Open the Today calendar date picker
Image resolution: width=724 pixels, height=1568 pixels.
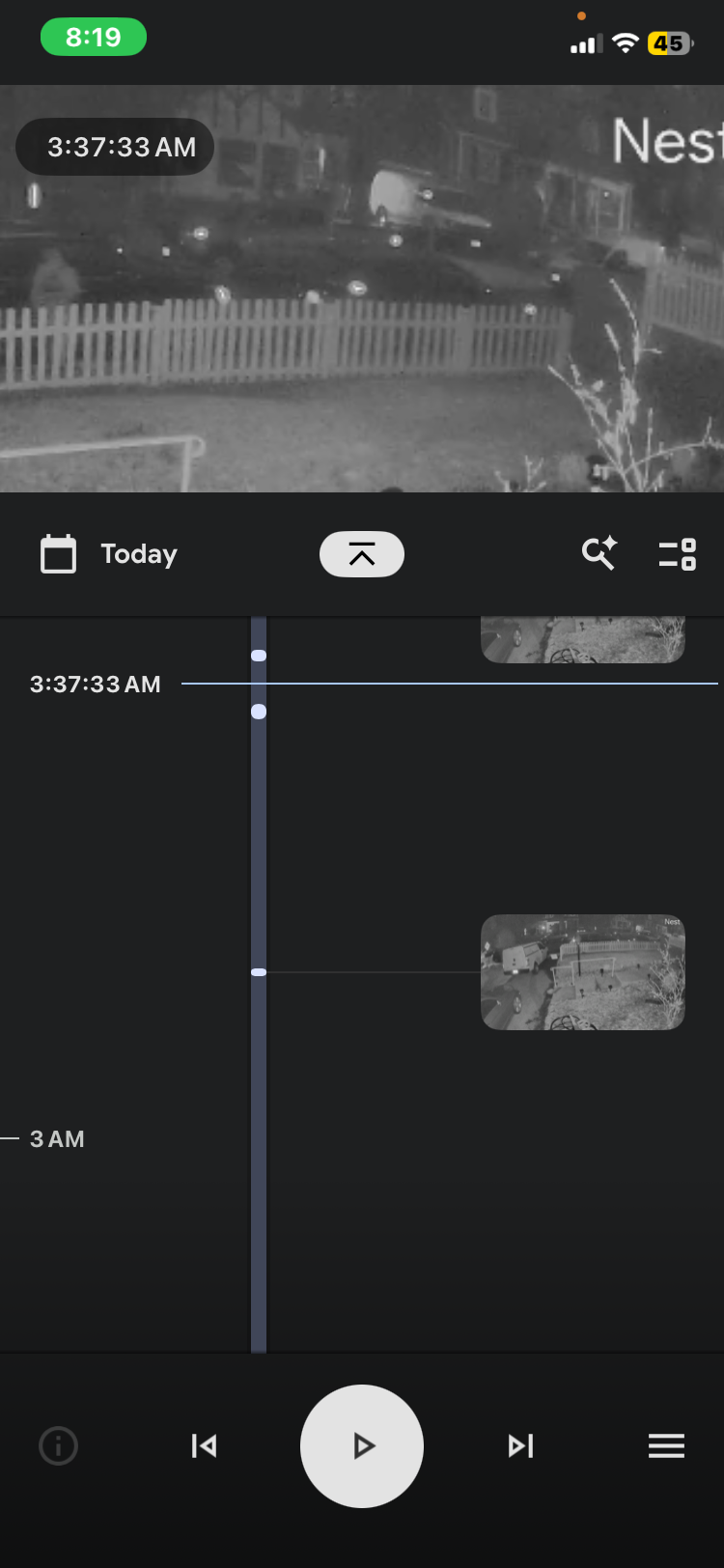(x=108, y=554)
